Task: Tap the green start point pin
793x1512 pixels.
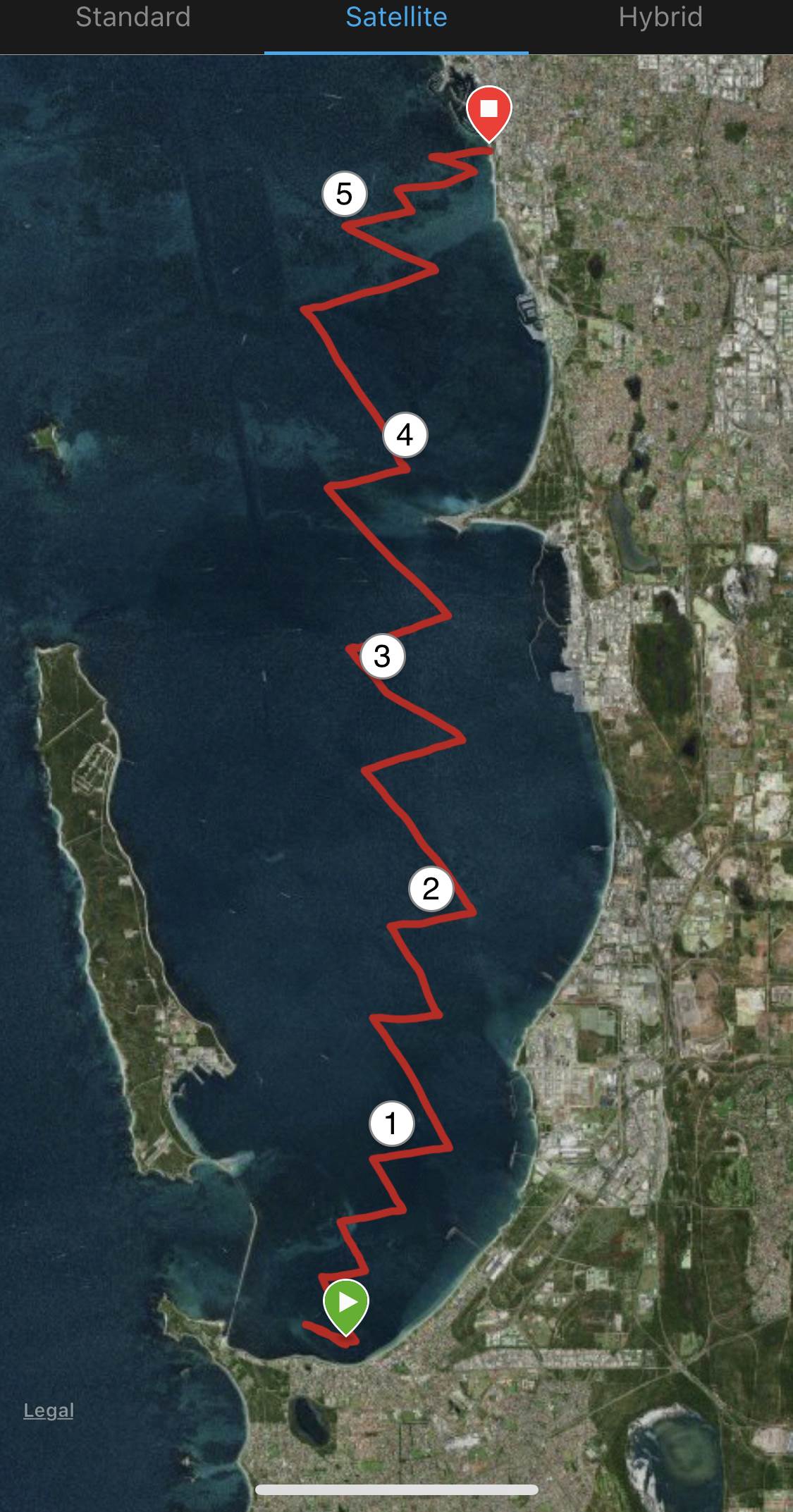Action: click(x=346, y=1304)
